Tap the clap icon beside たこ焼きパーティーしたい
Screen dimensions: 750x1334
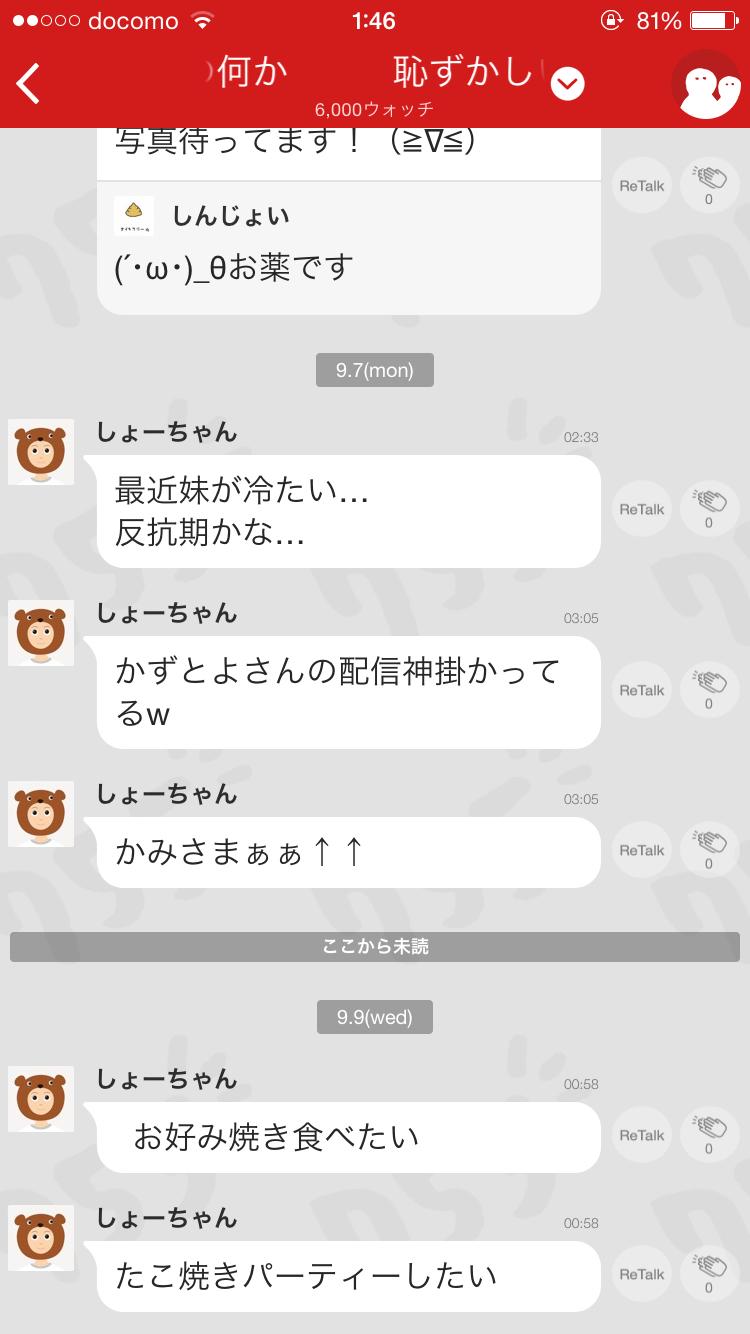tap(709, 1273)
